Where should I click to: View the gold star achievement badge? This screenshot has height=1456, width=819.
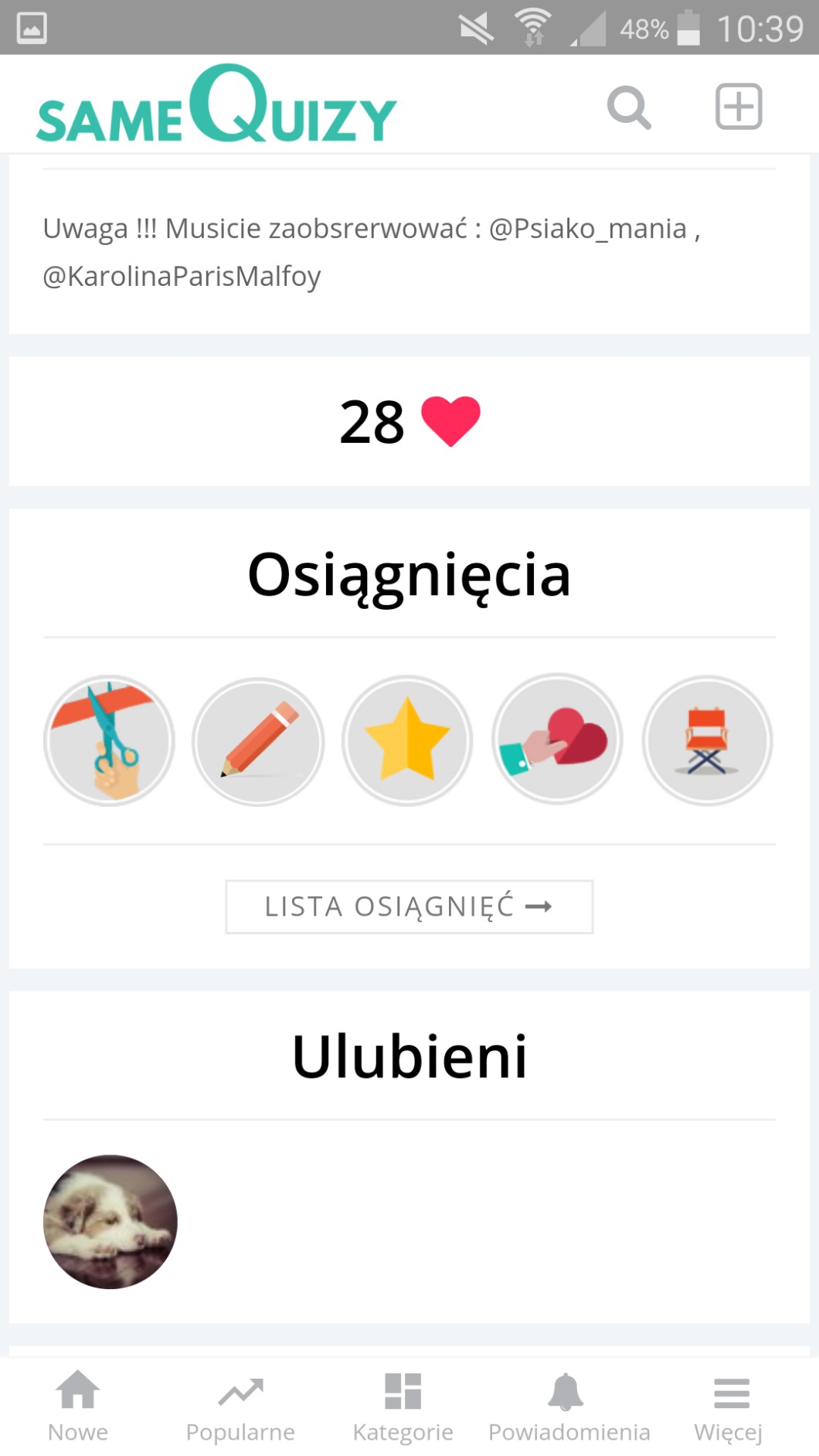[407, 741]
